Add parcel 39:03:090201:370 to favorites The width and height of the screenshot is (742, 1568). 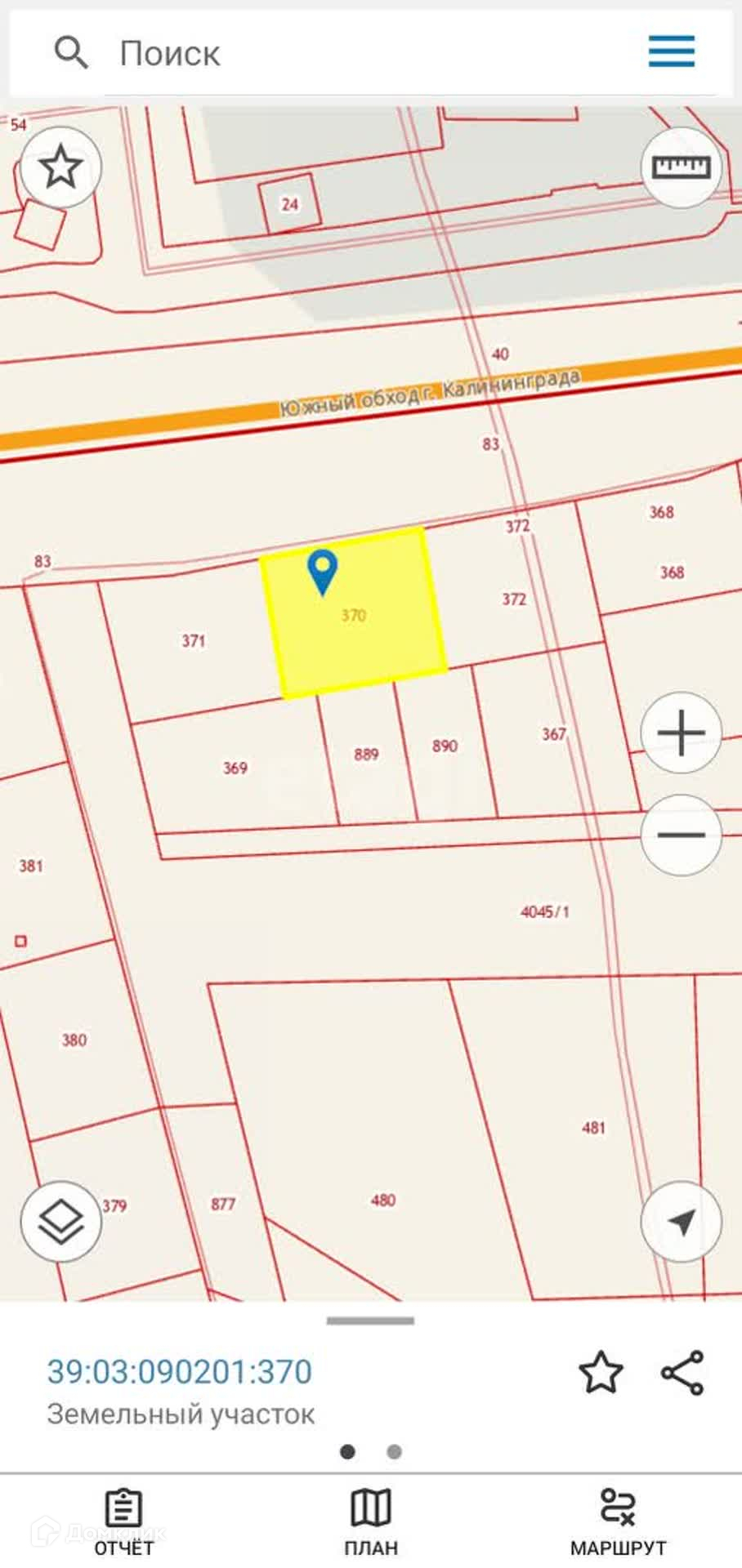point(601,1372)
